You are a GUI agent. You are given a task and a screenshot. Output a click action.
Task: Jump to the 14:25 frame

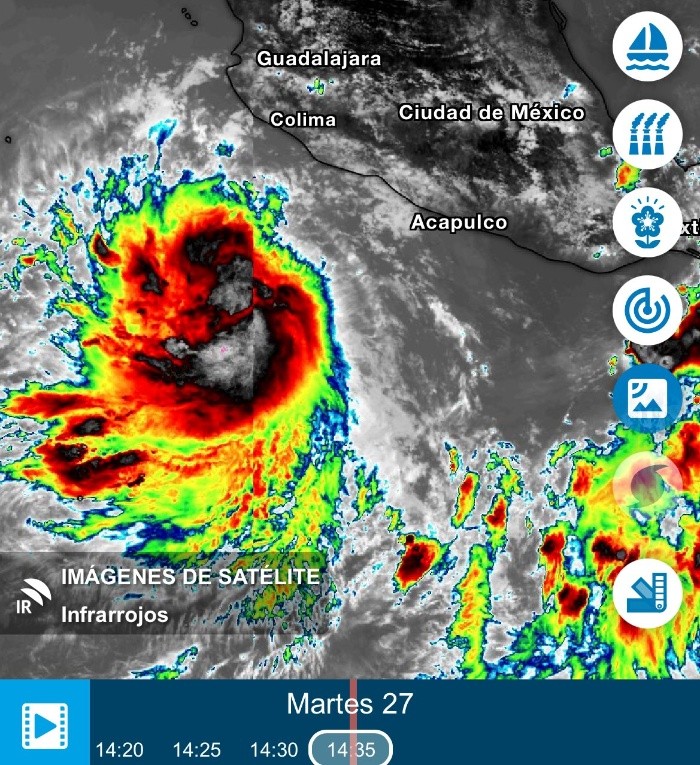pyautogui.click(x=197, y=749)
